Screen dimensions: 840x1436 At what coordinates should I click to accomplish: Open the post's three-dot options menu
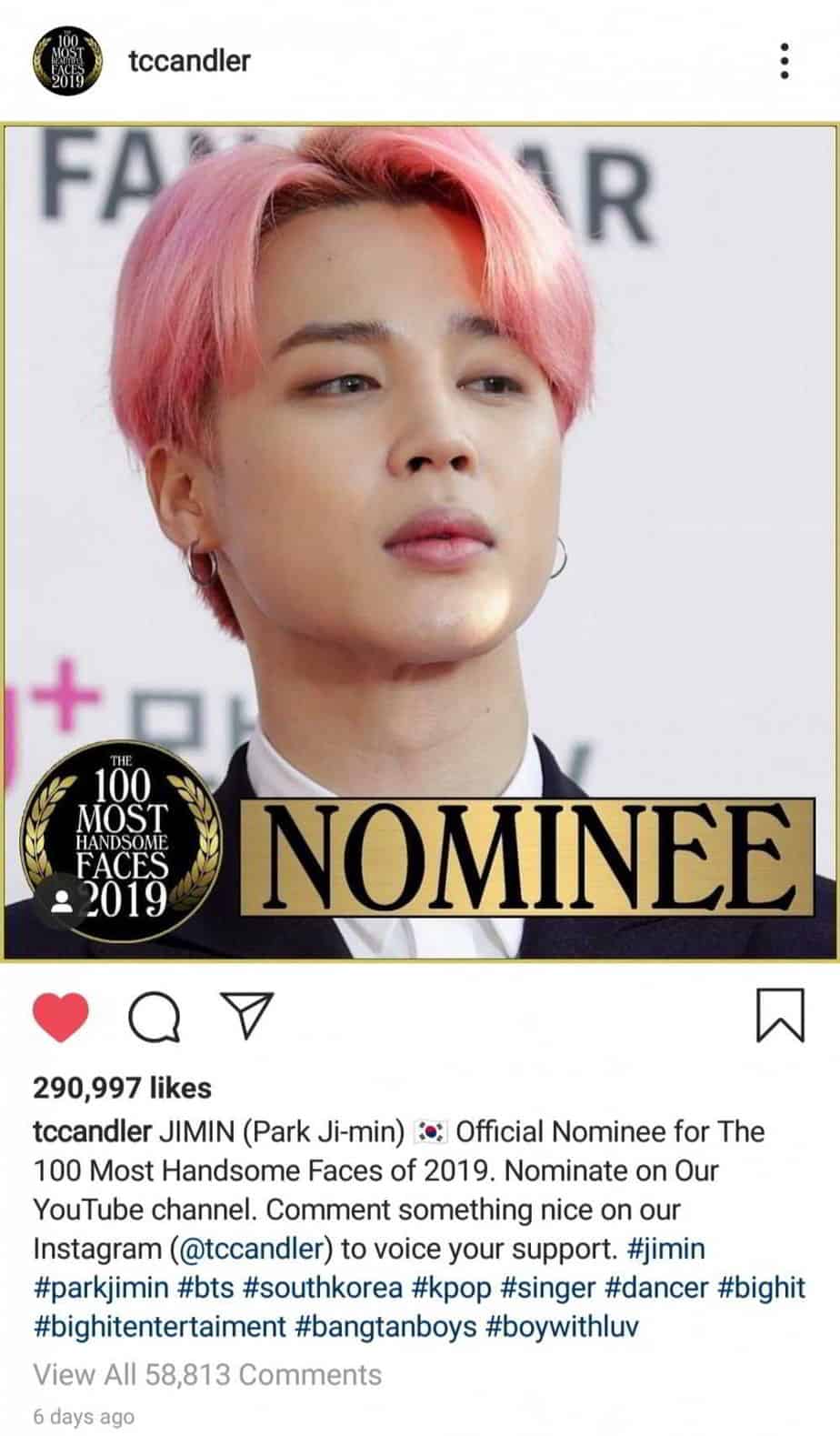[785, 61]
